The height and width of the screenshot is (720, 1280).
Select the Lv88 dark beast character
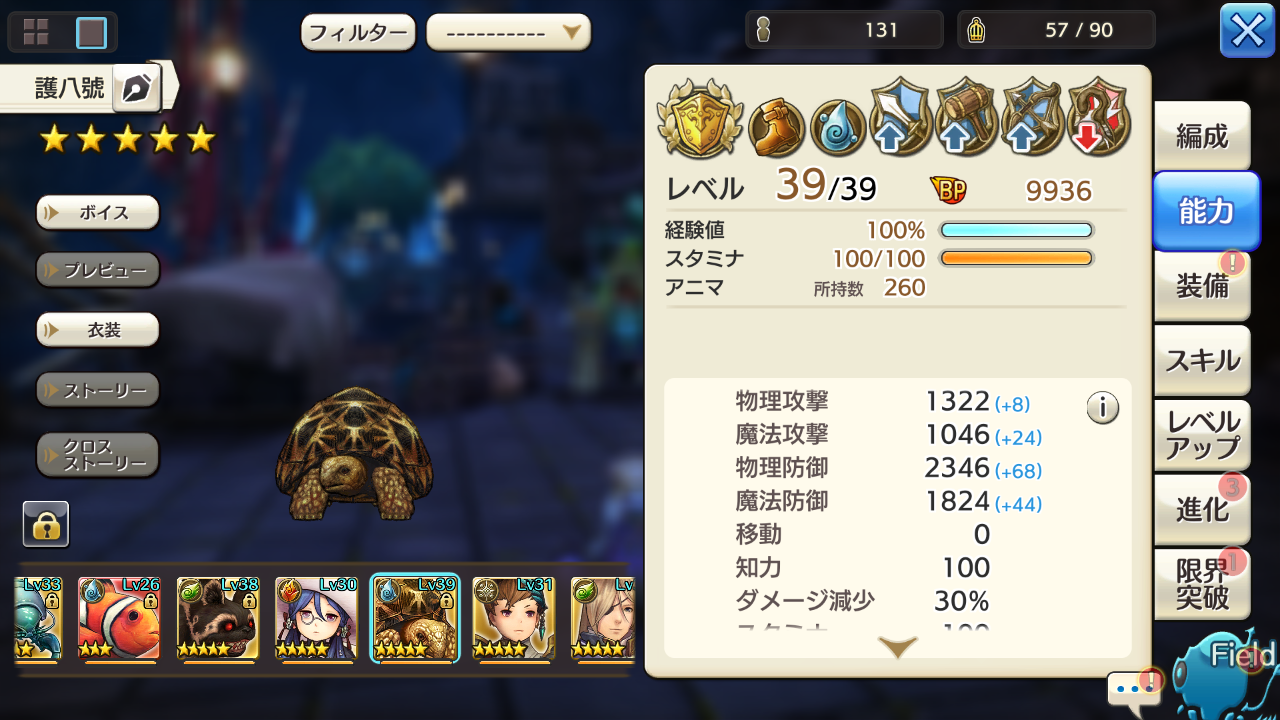tap(218, 618)
